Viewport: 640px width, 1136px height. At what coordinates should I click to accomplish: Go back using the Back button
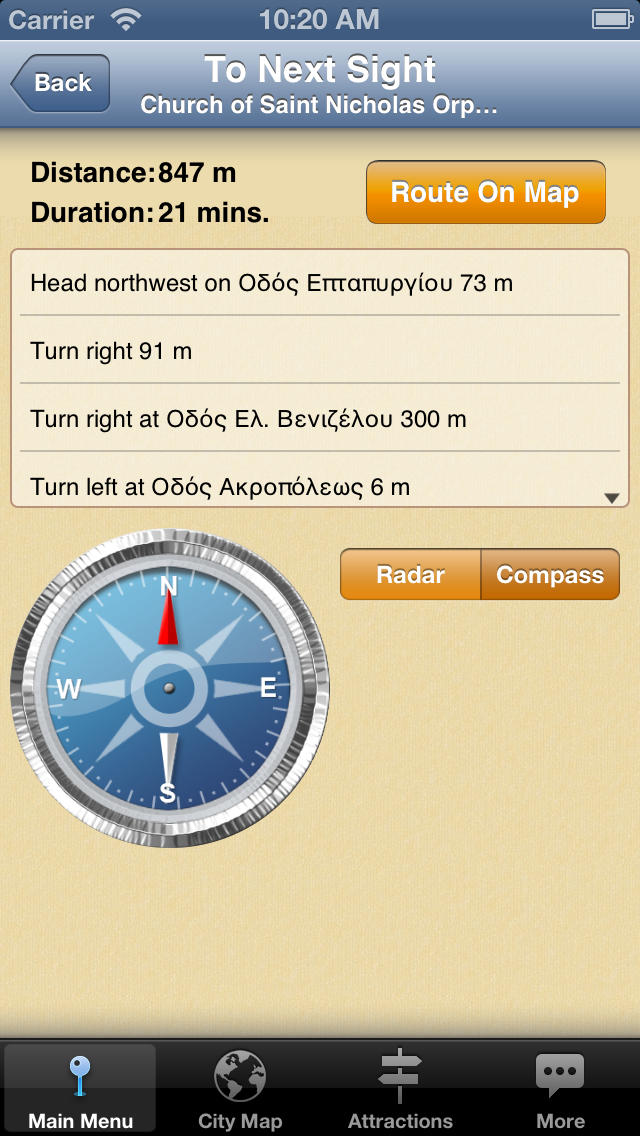[60, 83]
